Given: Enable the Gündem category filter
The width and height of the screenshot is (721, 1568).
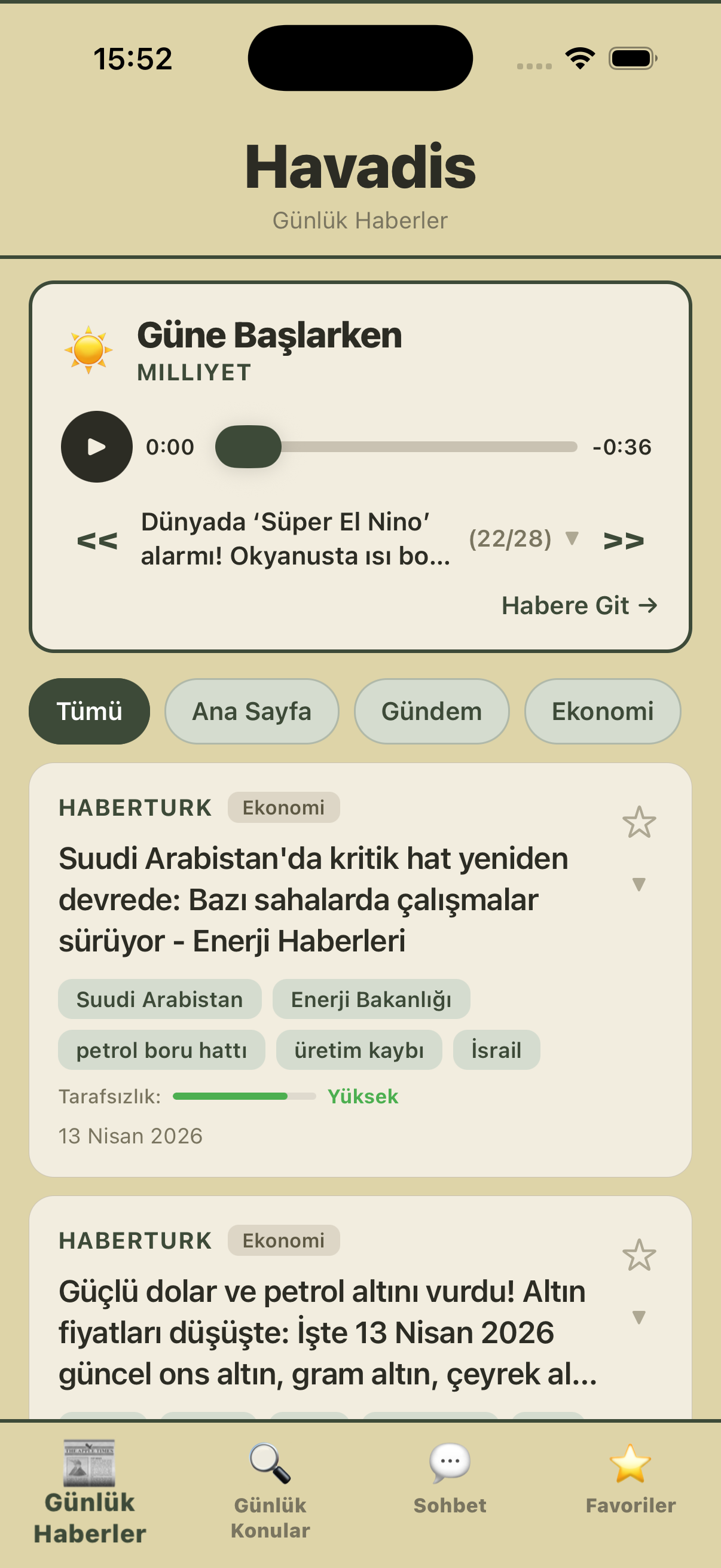Looking at the screenshot, I should (x=431, y=710).
